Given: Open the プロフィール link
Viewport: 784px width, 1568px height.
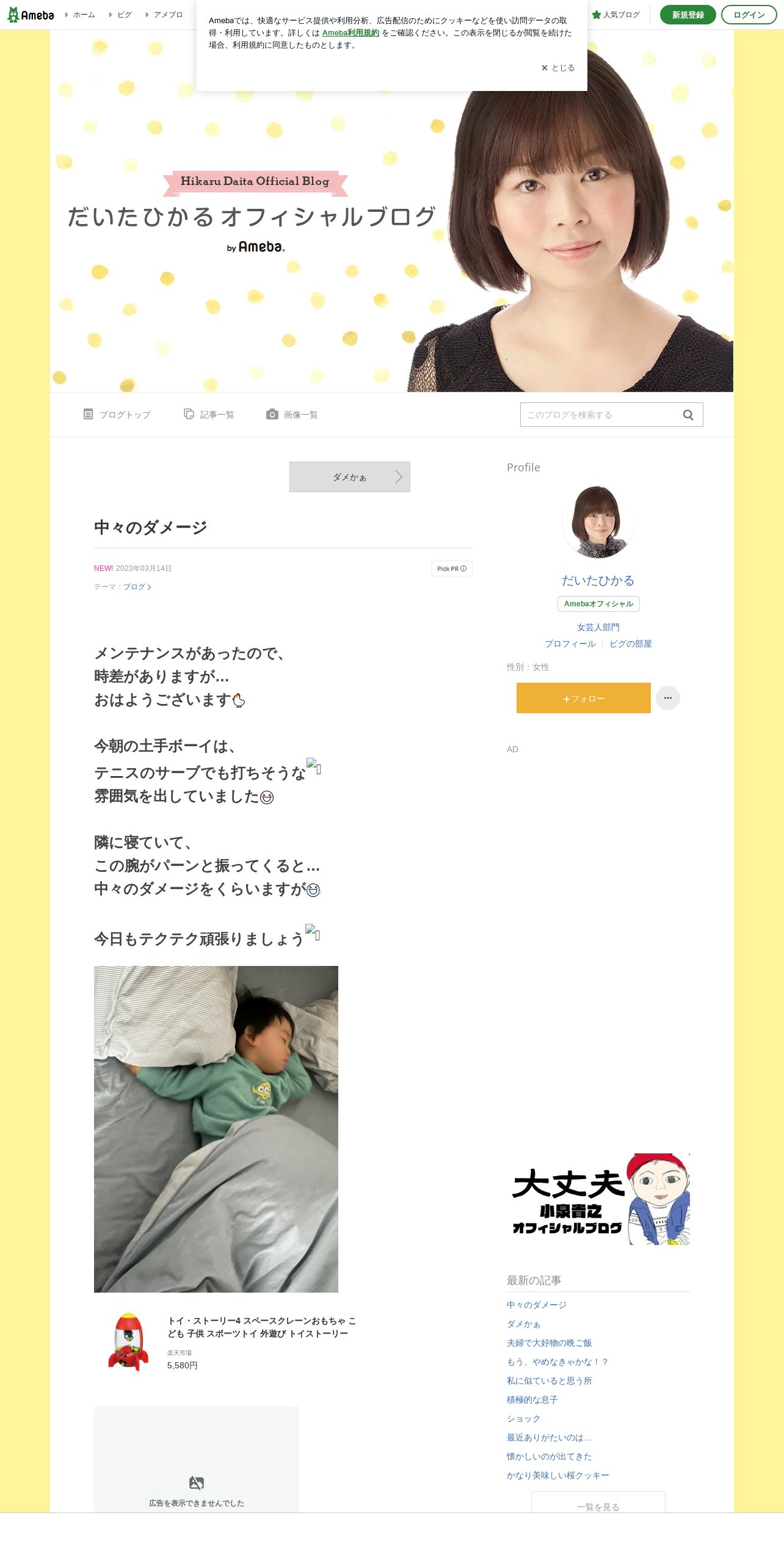Looking at the screenshot, I should pyautogui.click(x=570, y=644).
